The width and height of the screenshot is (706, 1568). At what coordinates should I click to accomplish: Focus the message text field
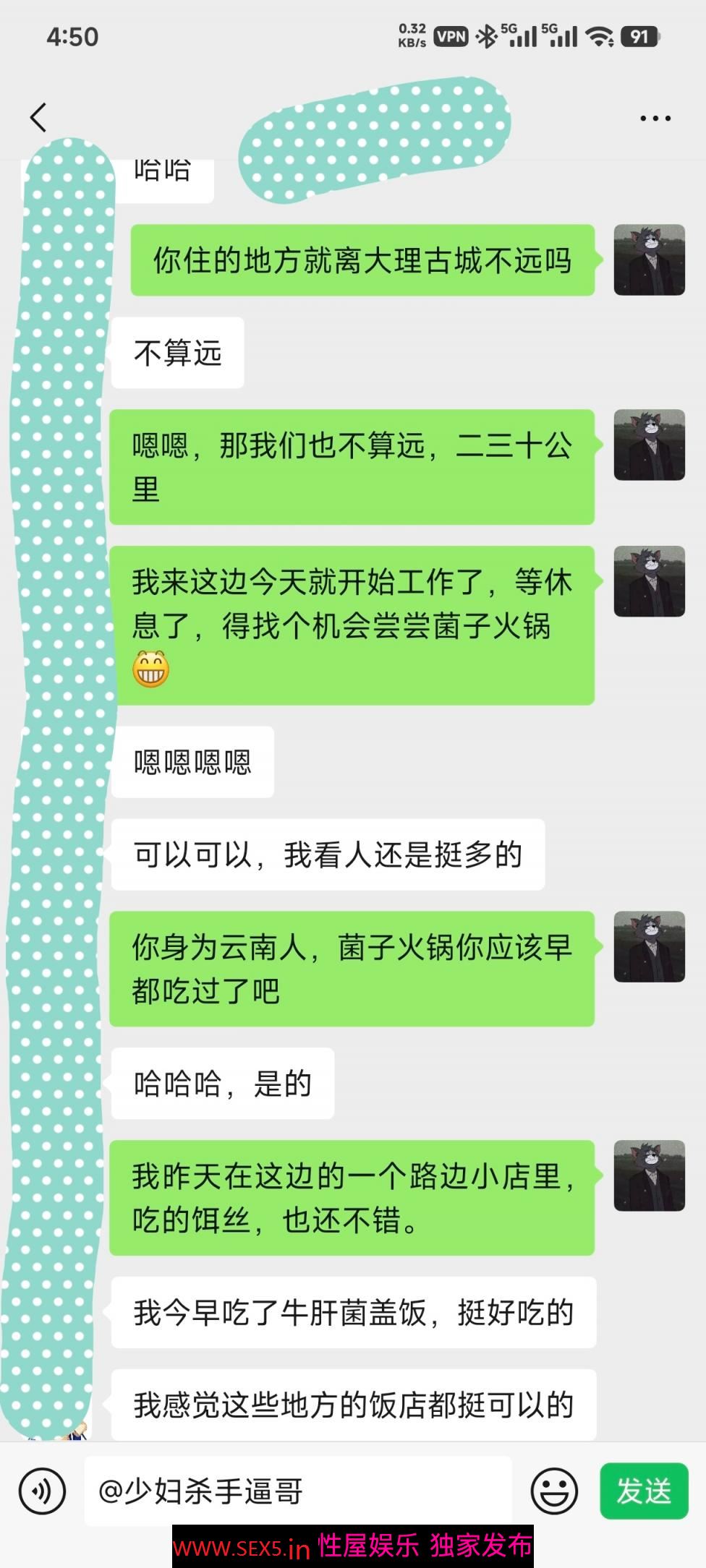298,1491
